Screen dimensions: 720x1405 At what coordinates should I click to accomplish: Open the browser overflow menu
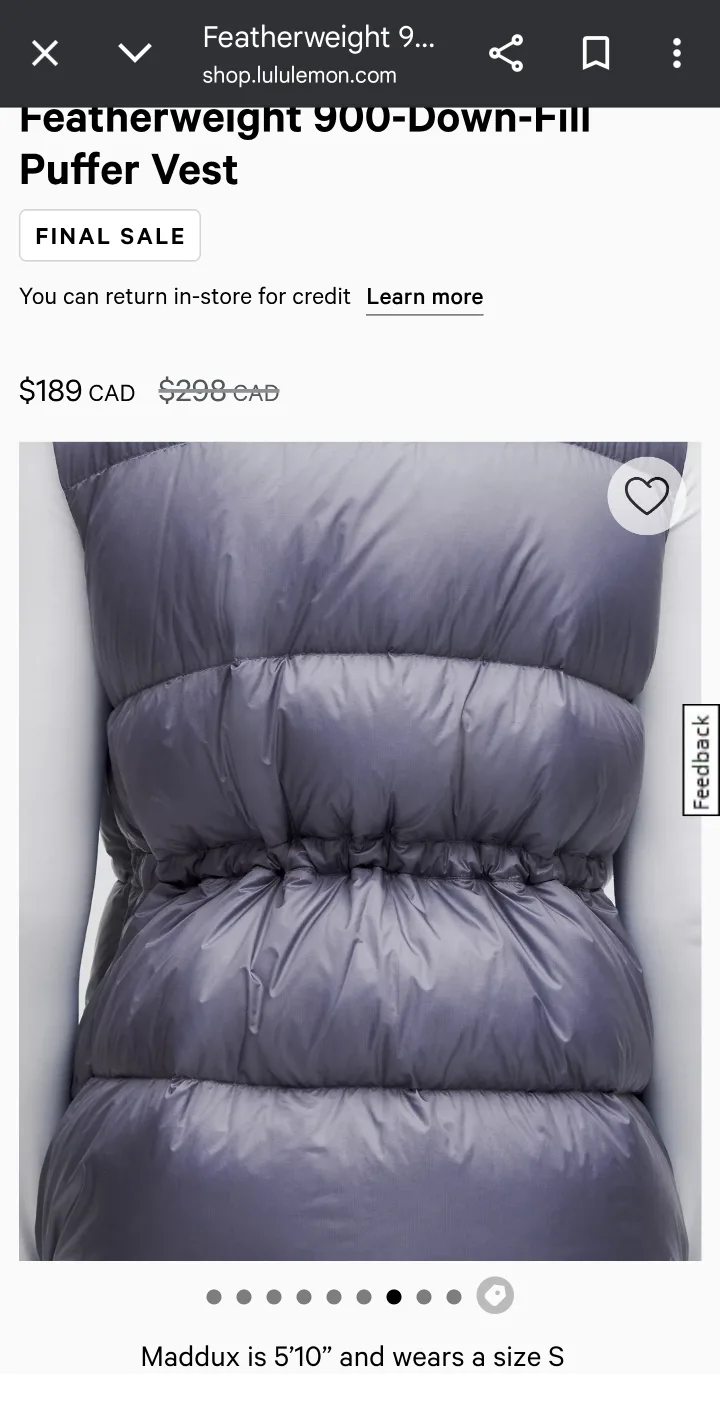pos(676,53)
